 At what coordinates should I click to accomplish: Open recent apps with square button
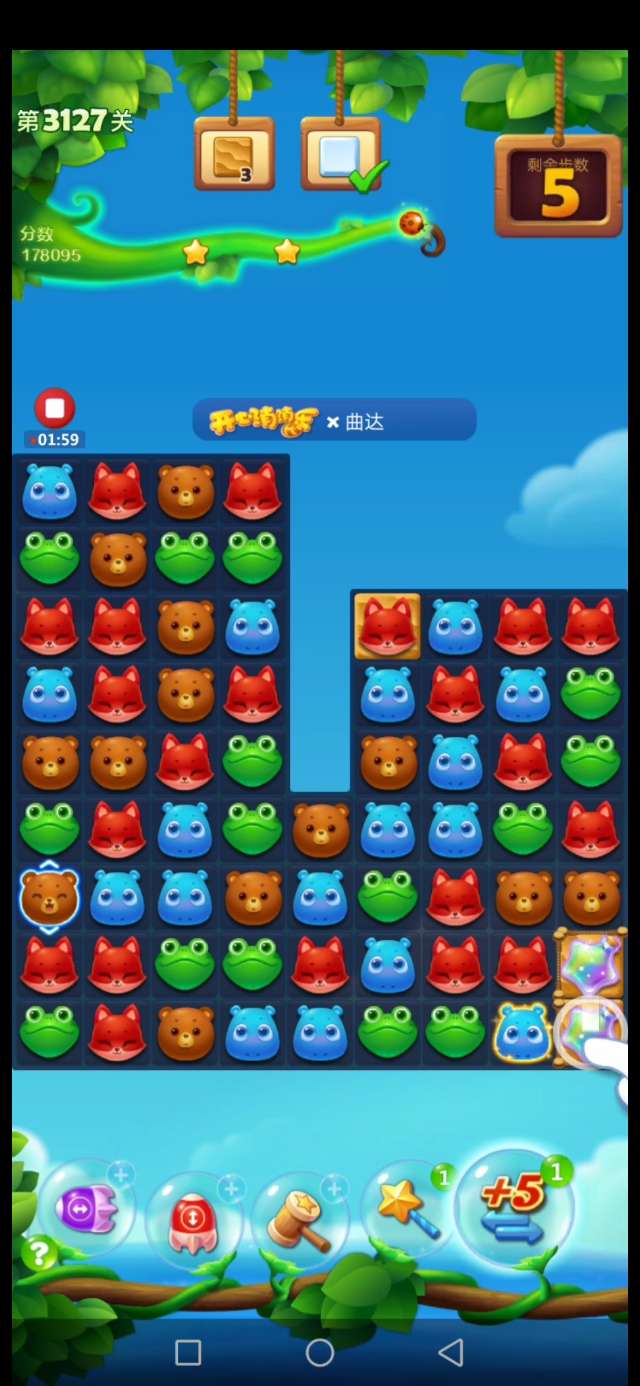pos(188,1352)
